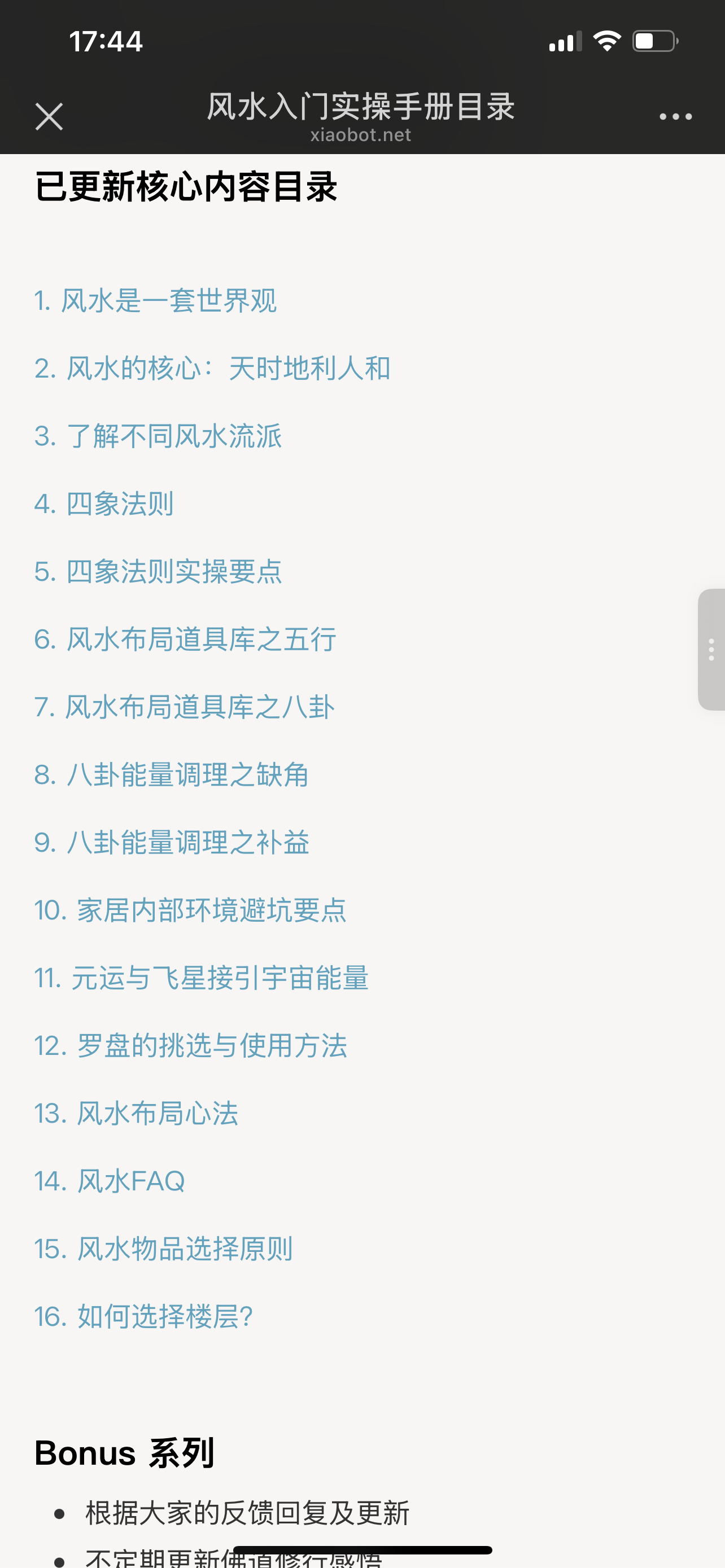Open chapter 6 风水布局道具库之五行
The height and width of the screenshot is (1568, 725).
tap(185, 640)
